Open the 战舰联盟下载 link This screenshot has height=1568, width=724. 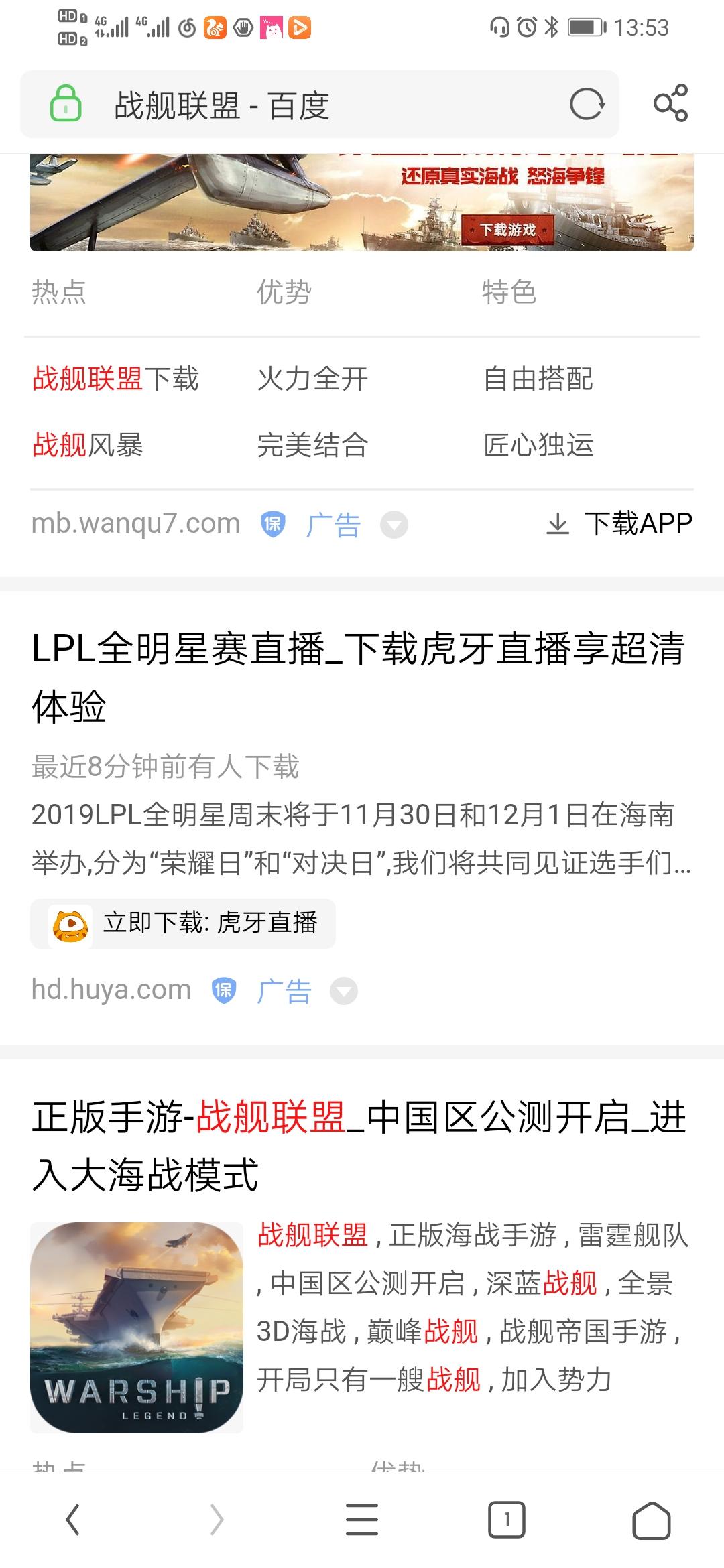point(116,379)
